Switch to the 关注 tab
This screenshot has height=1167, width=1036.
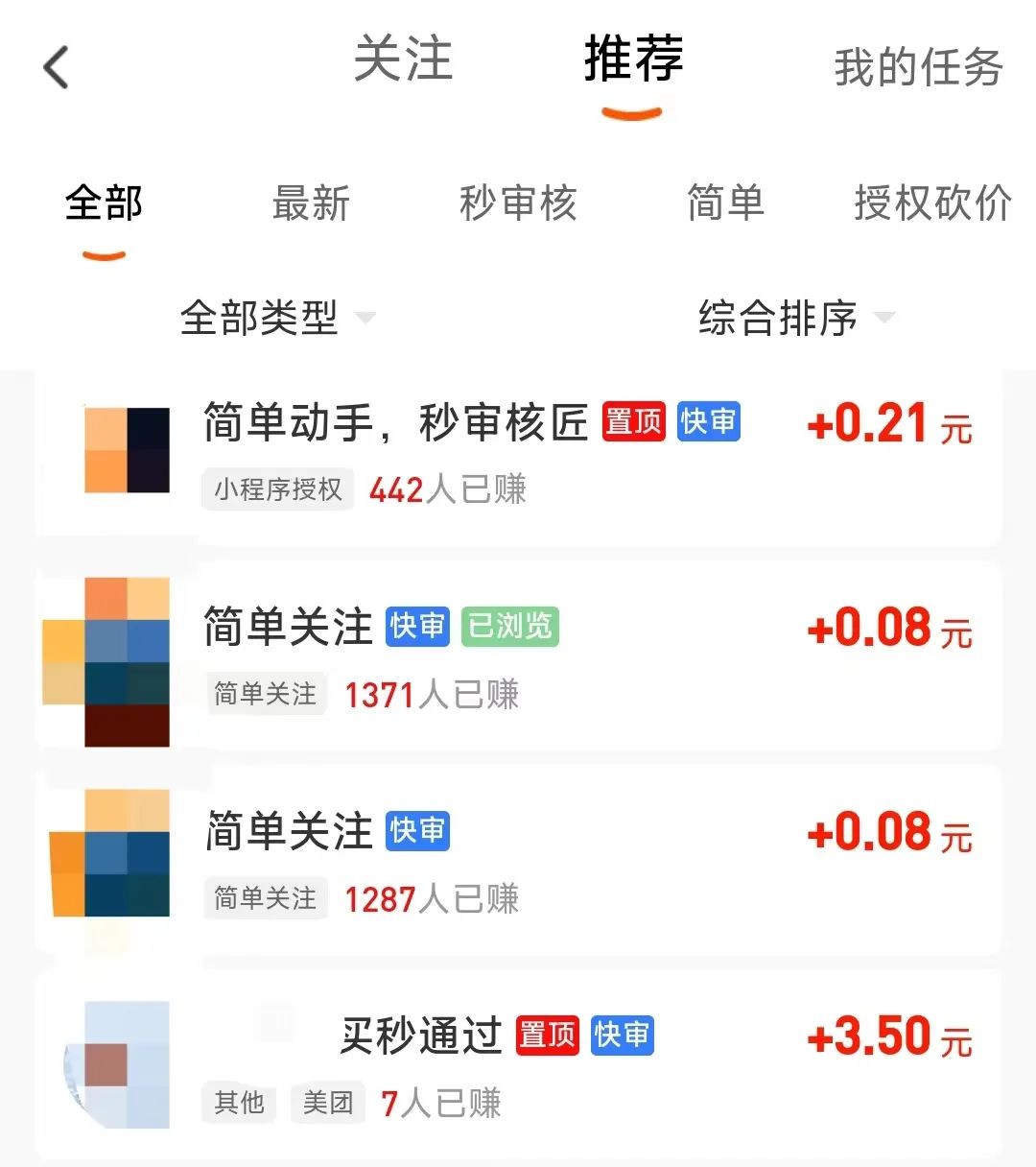[x=402, y=61]
